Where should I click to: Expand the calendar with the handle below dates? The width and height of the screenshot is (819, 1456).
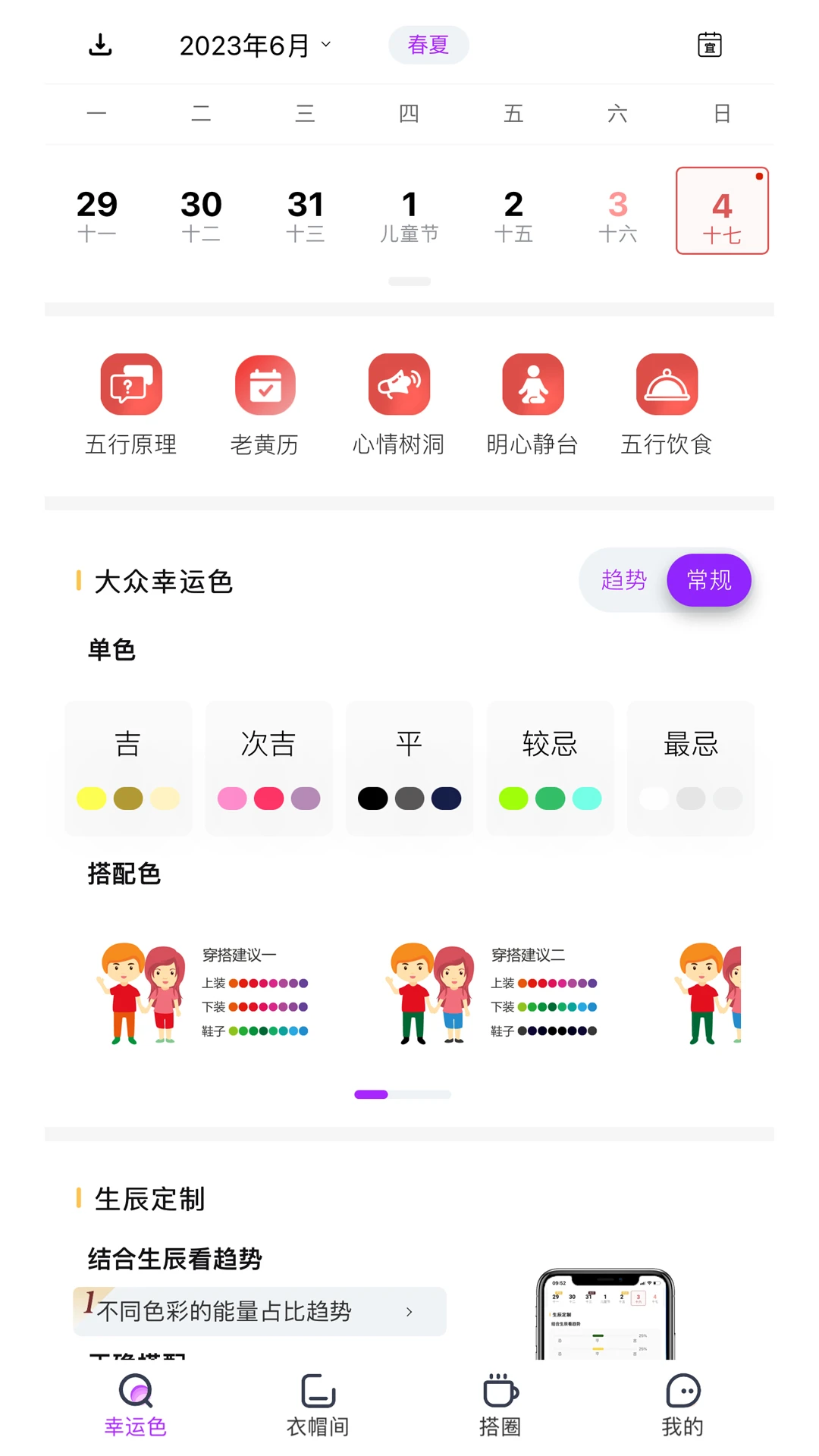click(x=409, y=281)
